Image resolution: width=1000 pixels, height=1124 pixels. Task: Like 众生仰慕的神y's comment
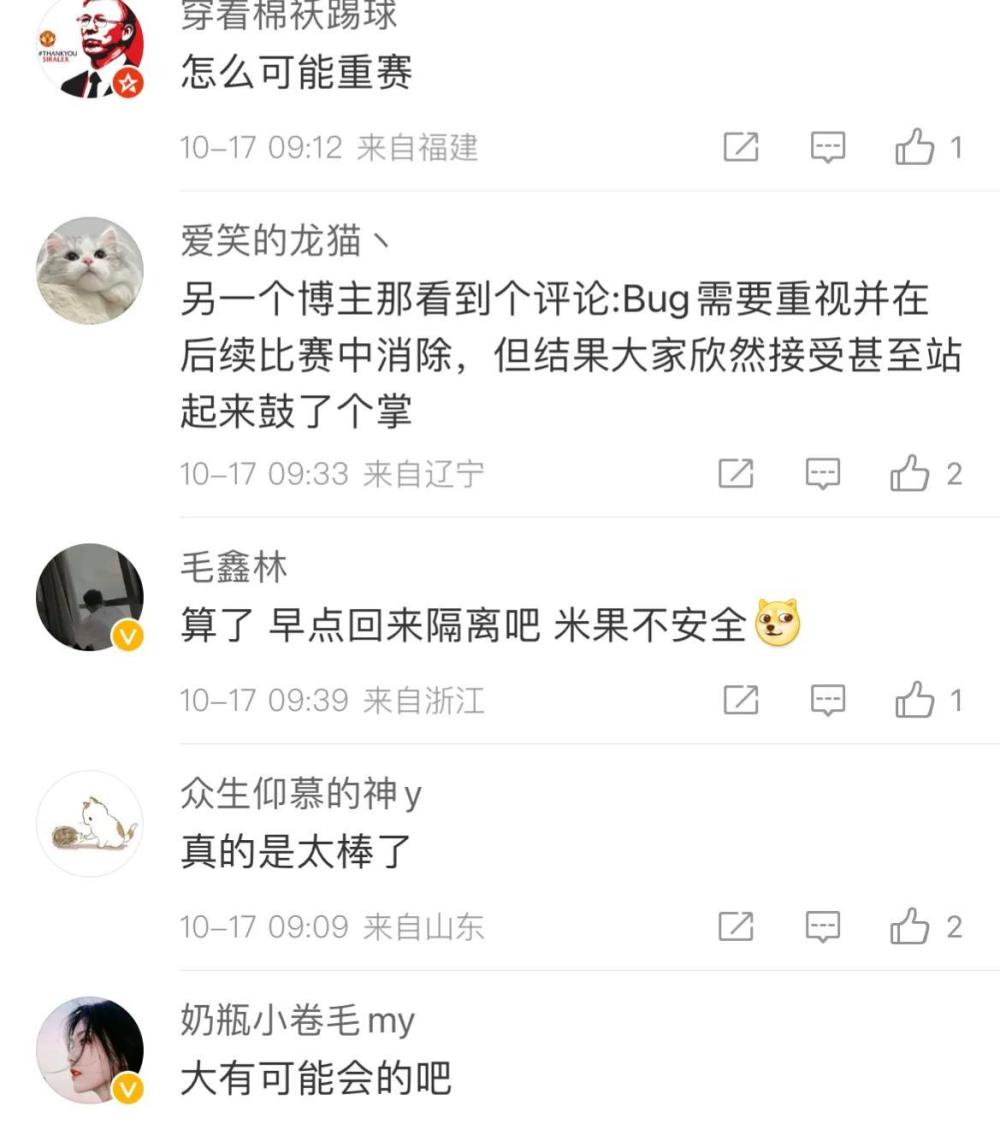click(x=910, y=927)
